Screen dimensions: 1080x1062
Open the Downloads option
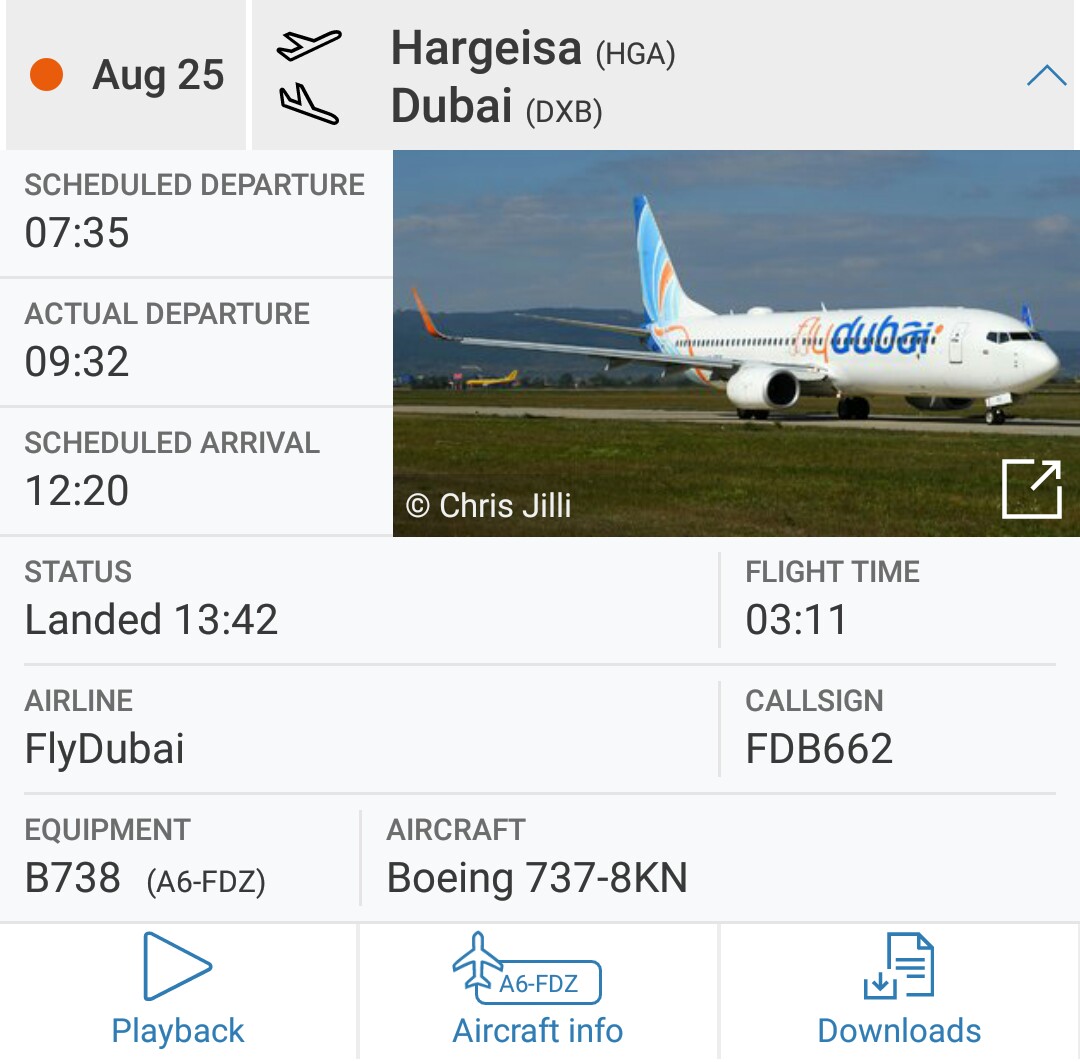point(899,990)
